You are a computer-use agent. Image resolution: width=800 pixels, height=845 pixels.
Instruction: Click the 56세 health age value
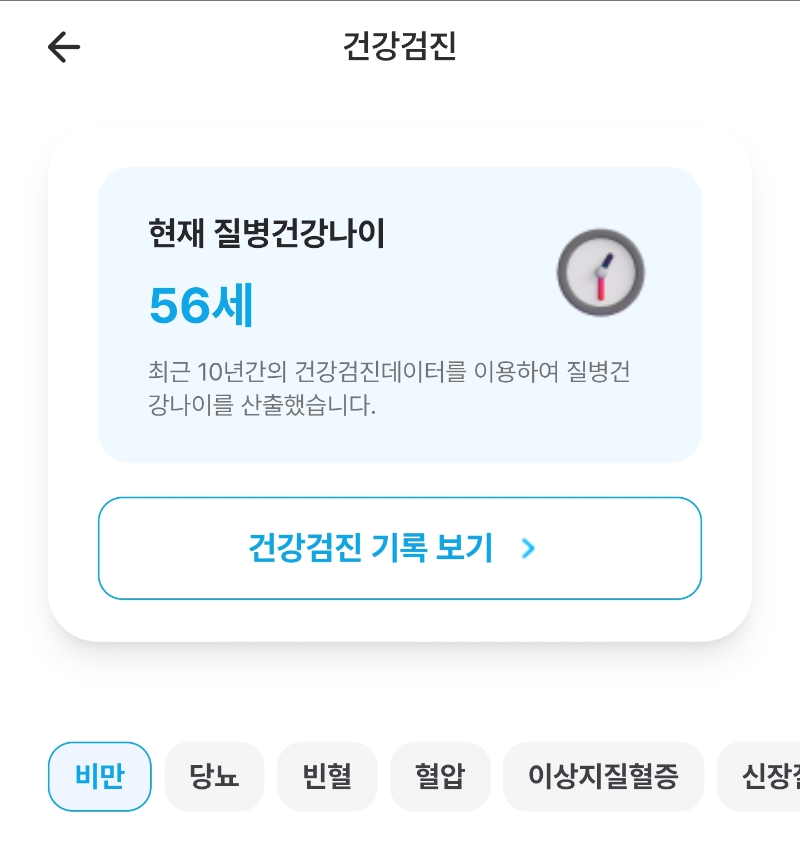coord(198,305)
